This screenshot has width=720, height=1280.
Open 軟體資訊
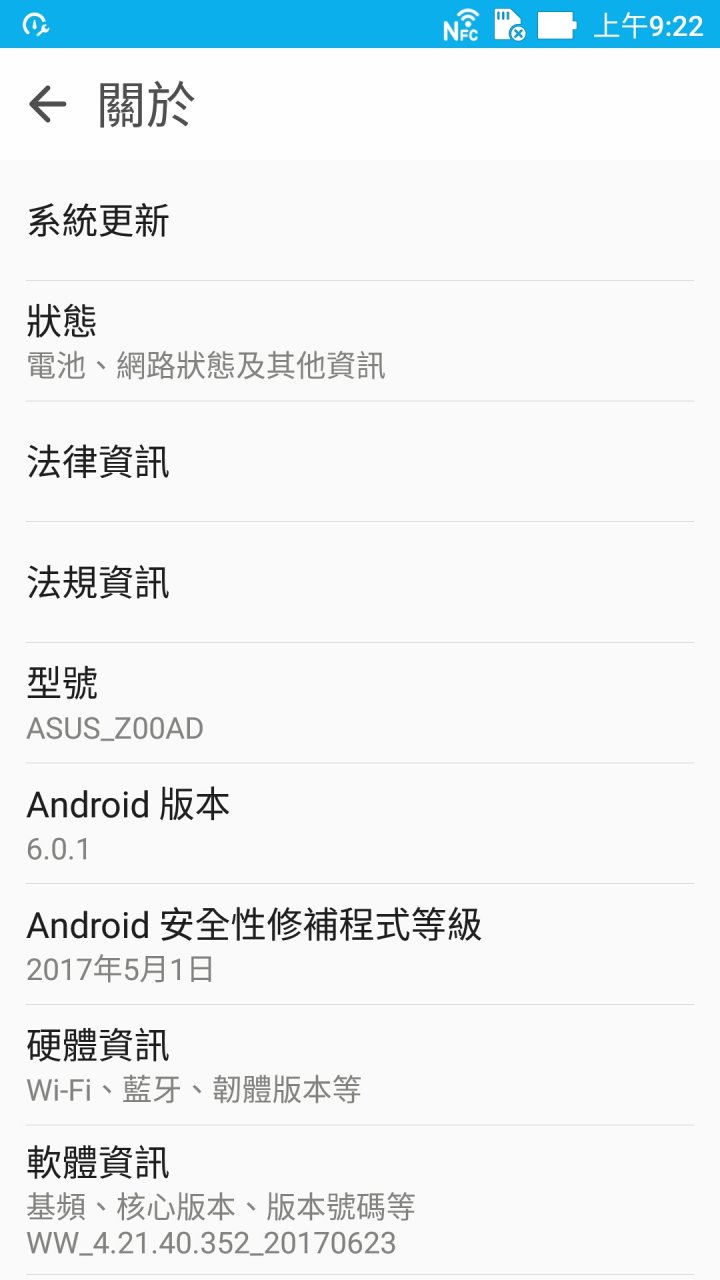pos(360,1200)
